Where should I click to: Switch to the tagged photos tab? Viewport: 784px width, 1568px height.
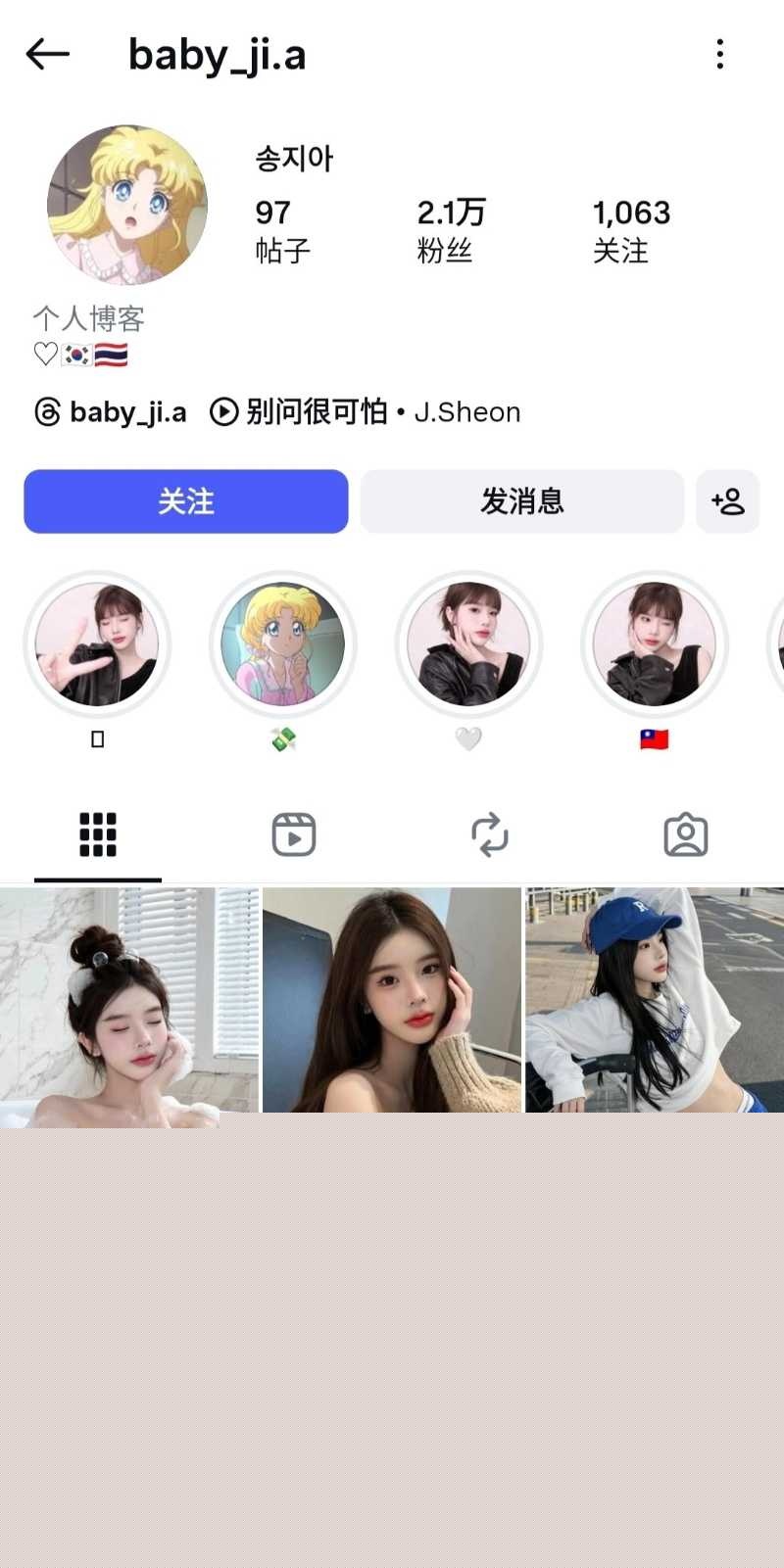[686, 835]
